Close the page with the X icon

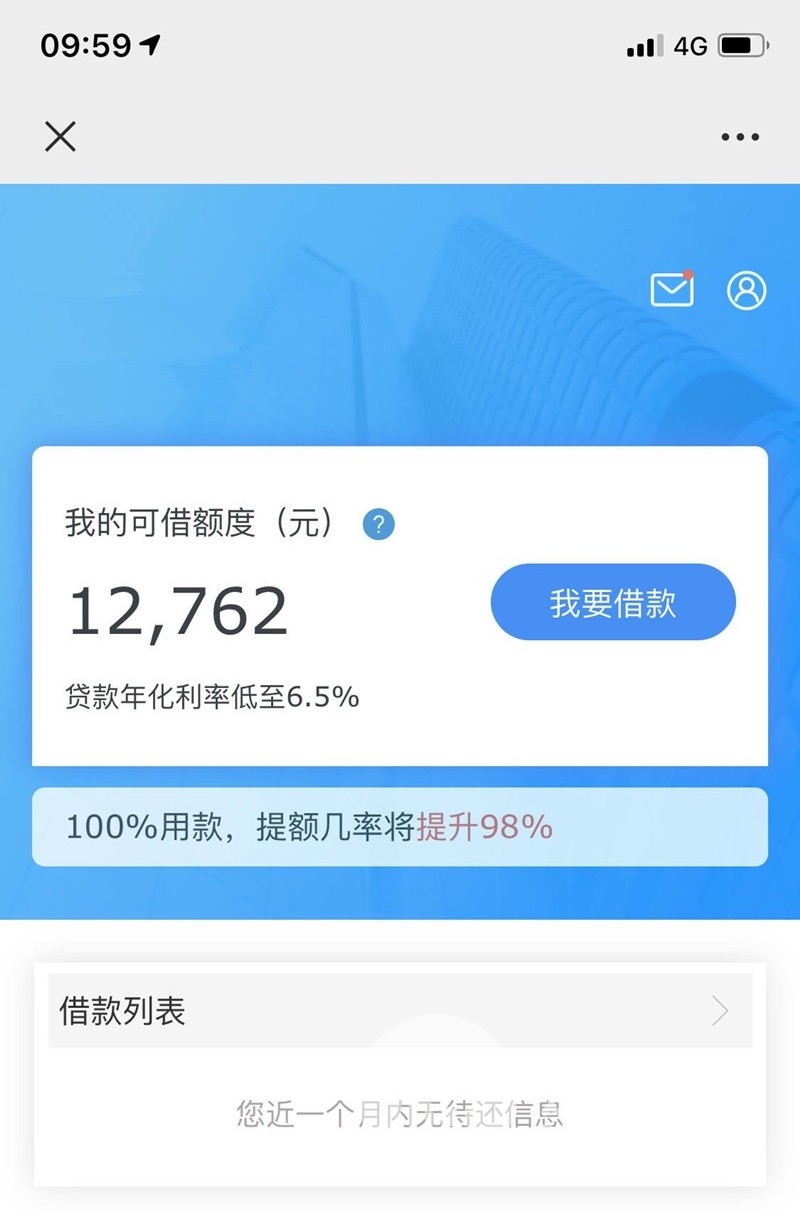[x=61, y=137]
